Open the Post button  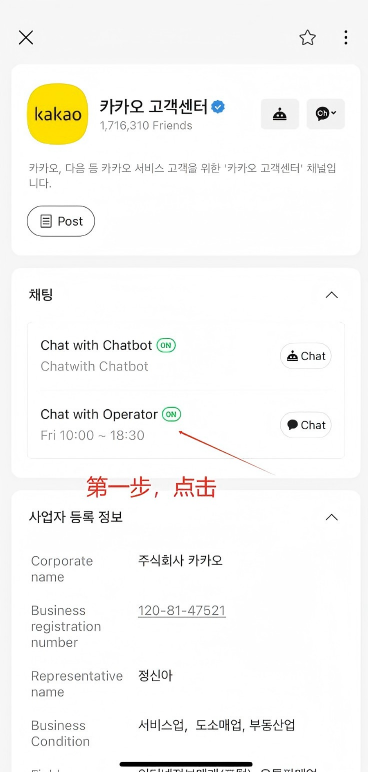click(x=61, y=222)
